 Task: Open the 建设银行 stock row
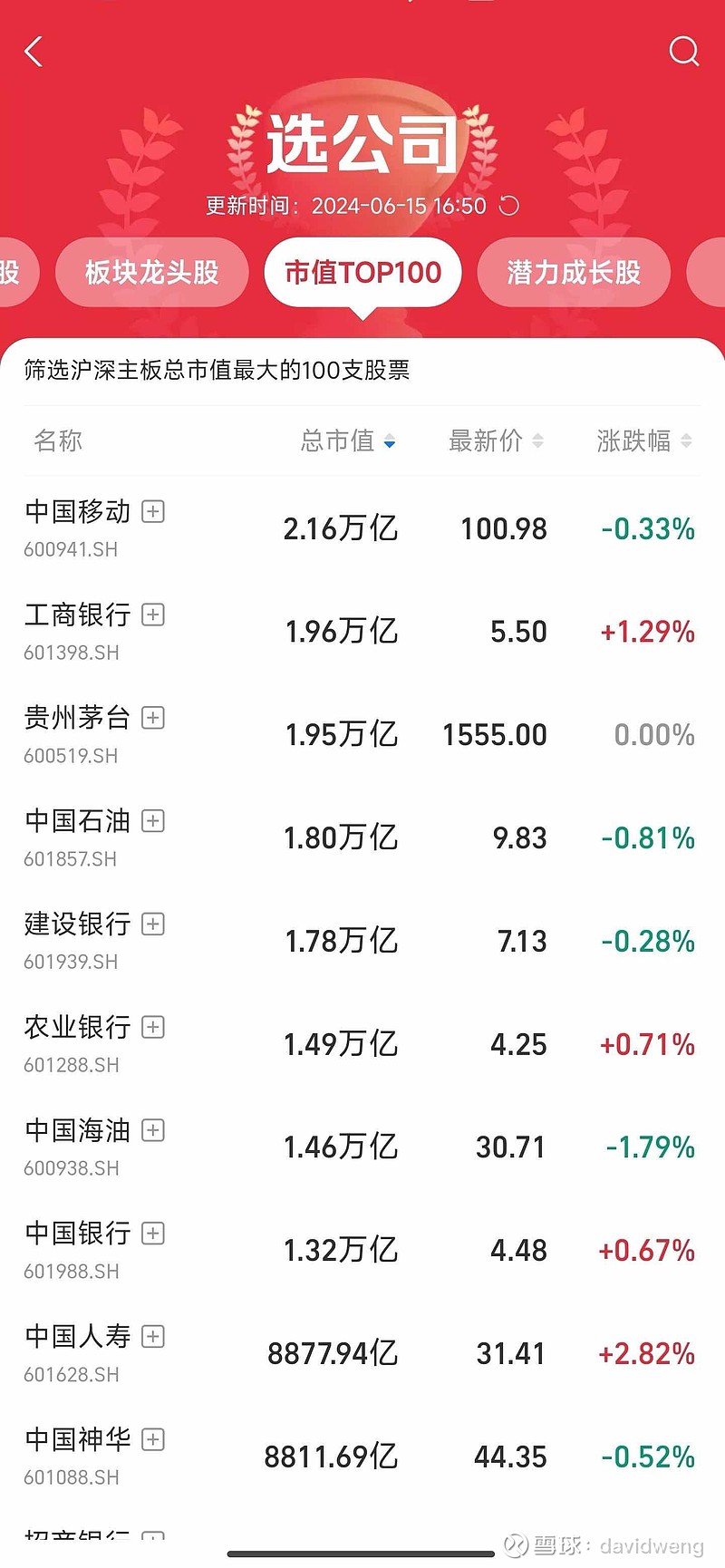362,941
